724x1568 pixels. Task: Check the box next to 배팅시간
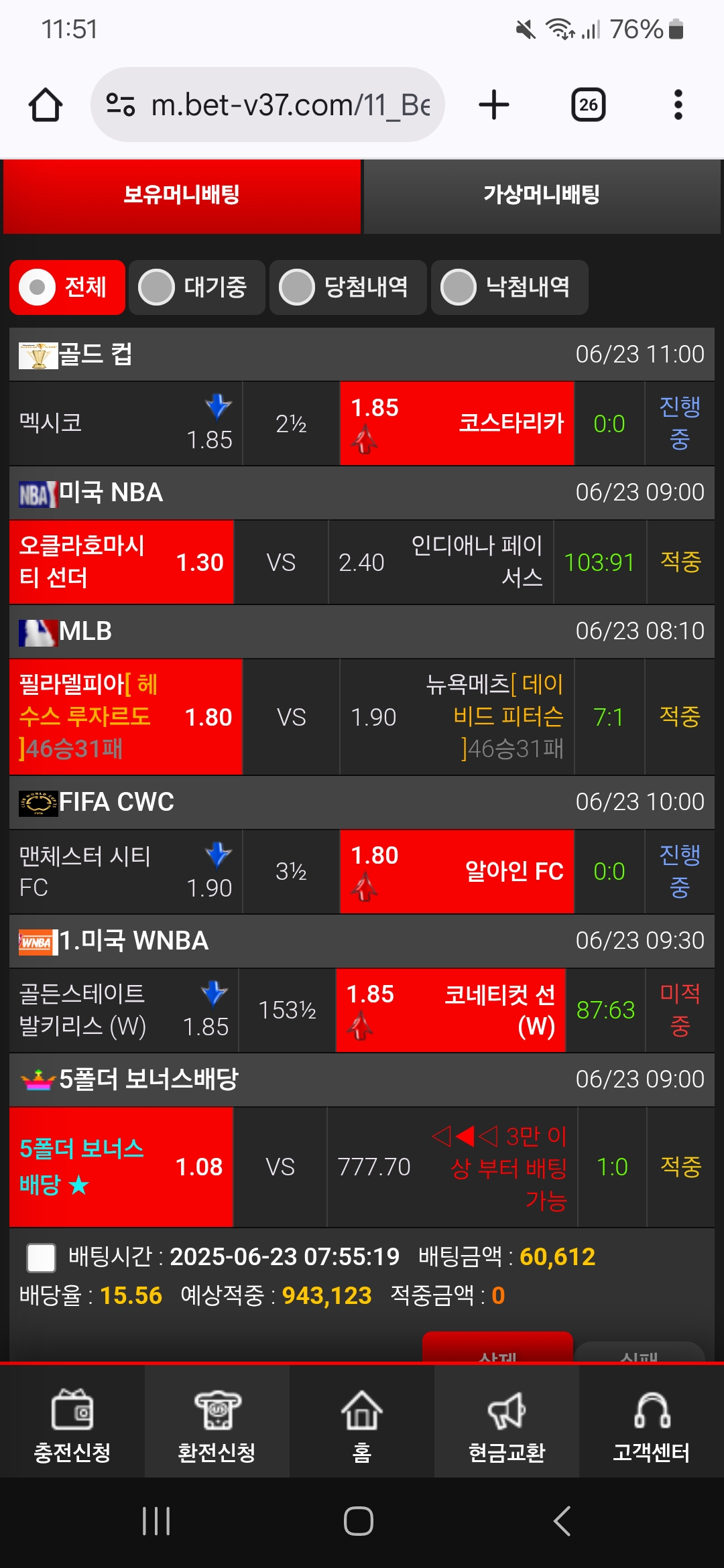[x=41, y=1258]
